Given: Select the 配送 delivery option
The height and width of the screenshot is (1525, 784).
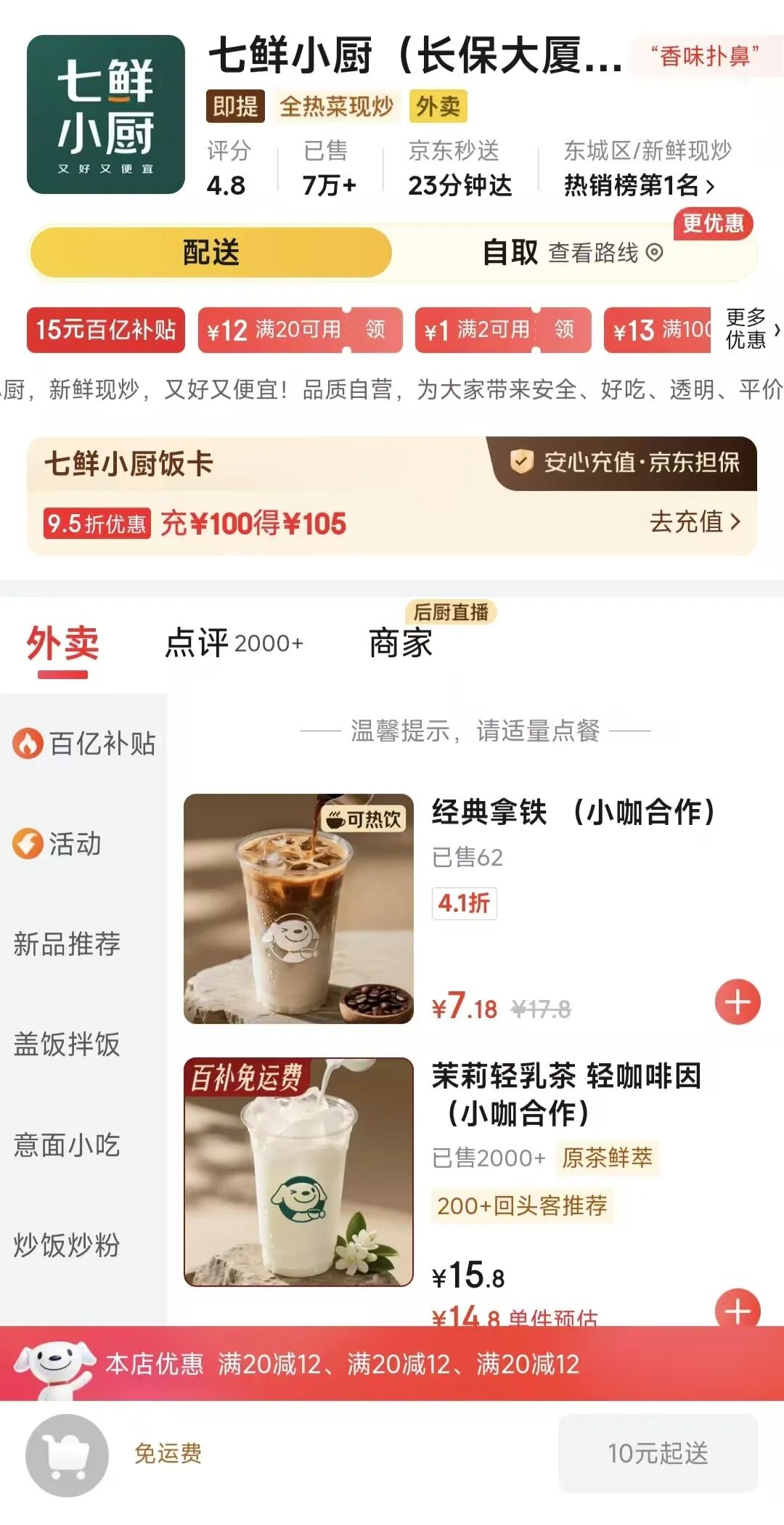Looking at the screenshot, I should tap(211, 253).
